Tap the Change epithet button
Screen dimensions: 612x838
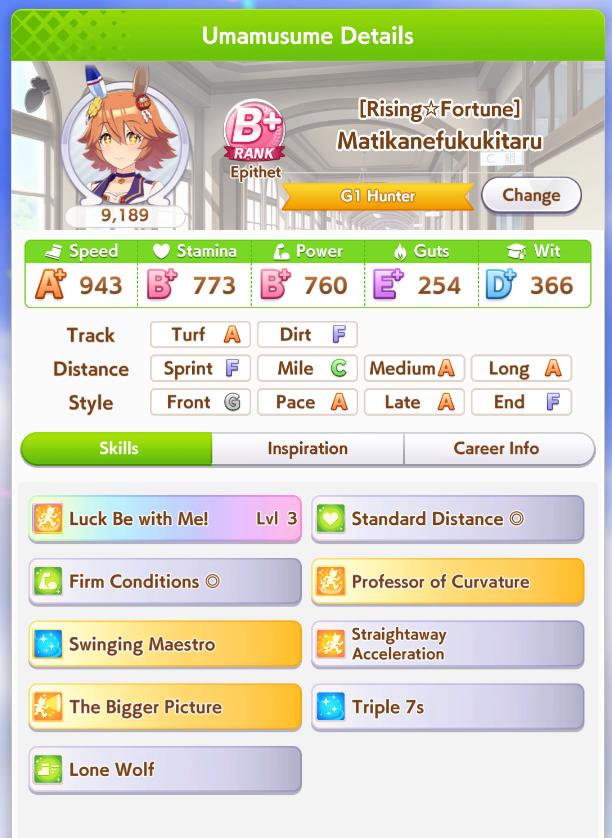coord(531,195)
